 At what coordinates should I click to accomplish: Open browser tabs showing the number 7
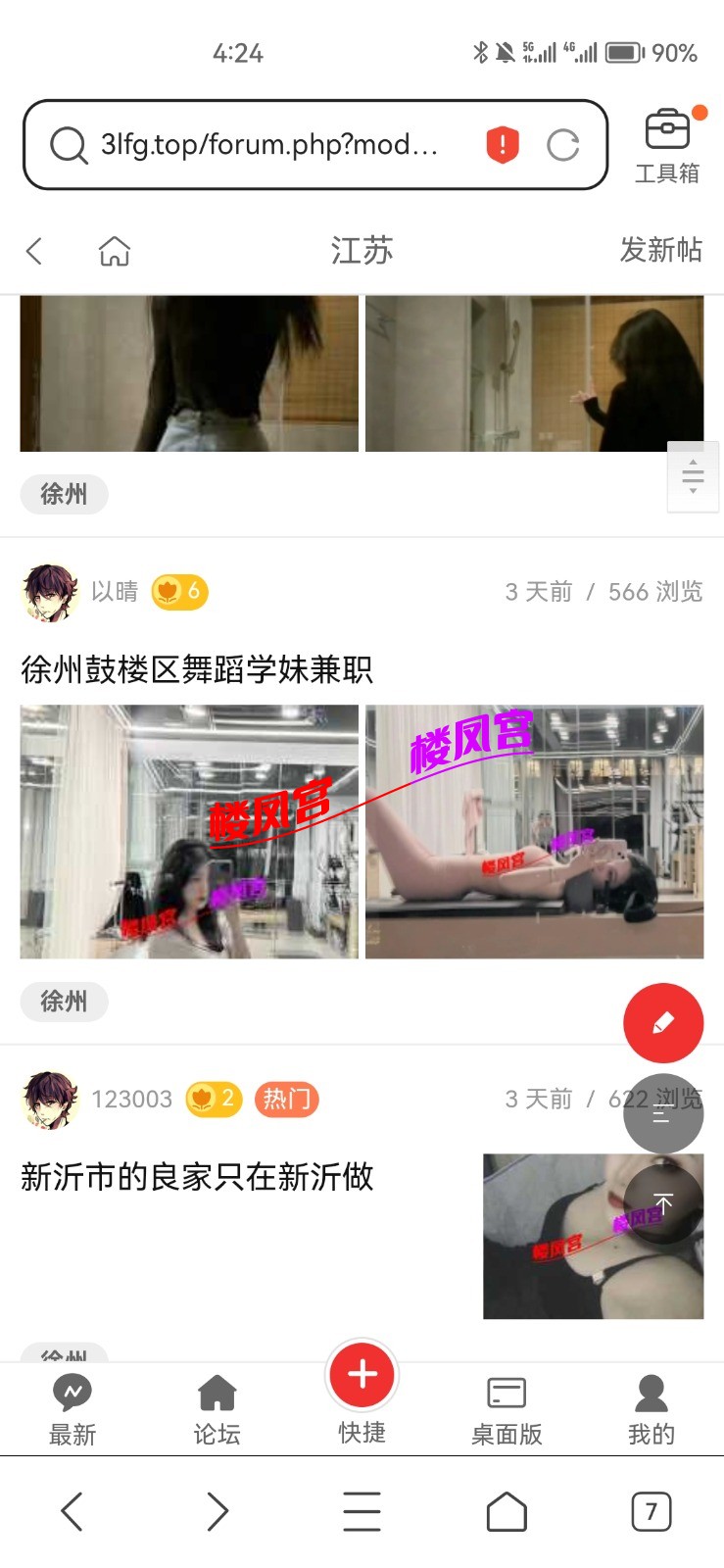(x=650, y=1511)
